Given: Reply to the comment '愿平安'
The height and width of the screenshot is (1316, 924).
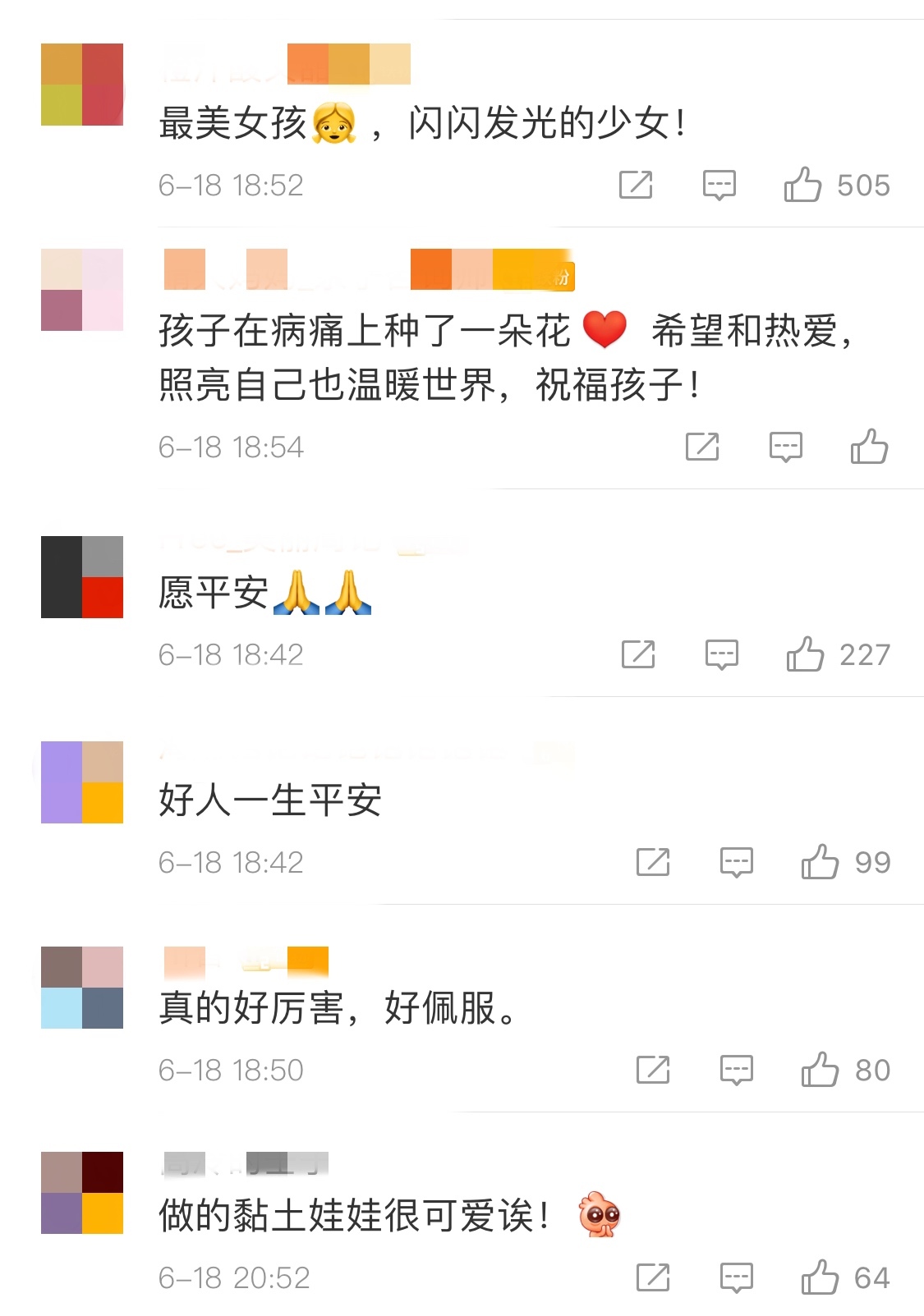Looking at the screenshot, I should click(x=721, y=654).
